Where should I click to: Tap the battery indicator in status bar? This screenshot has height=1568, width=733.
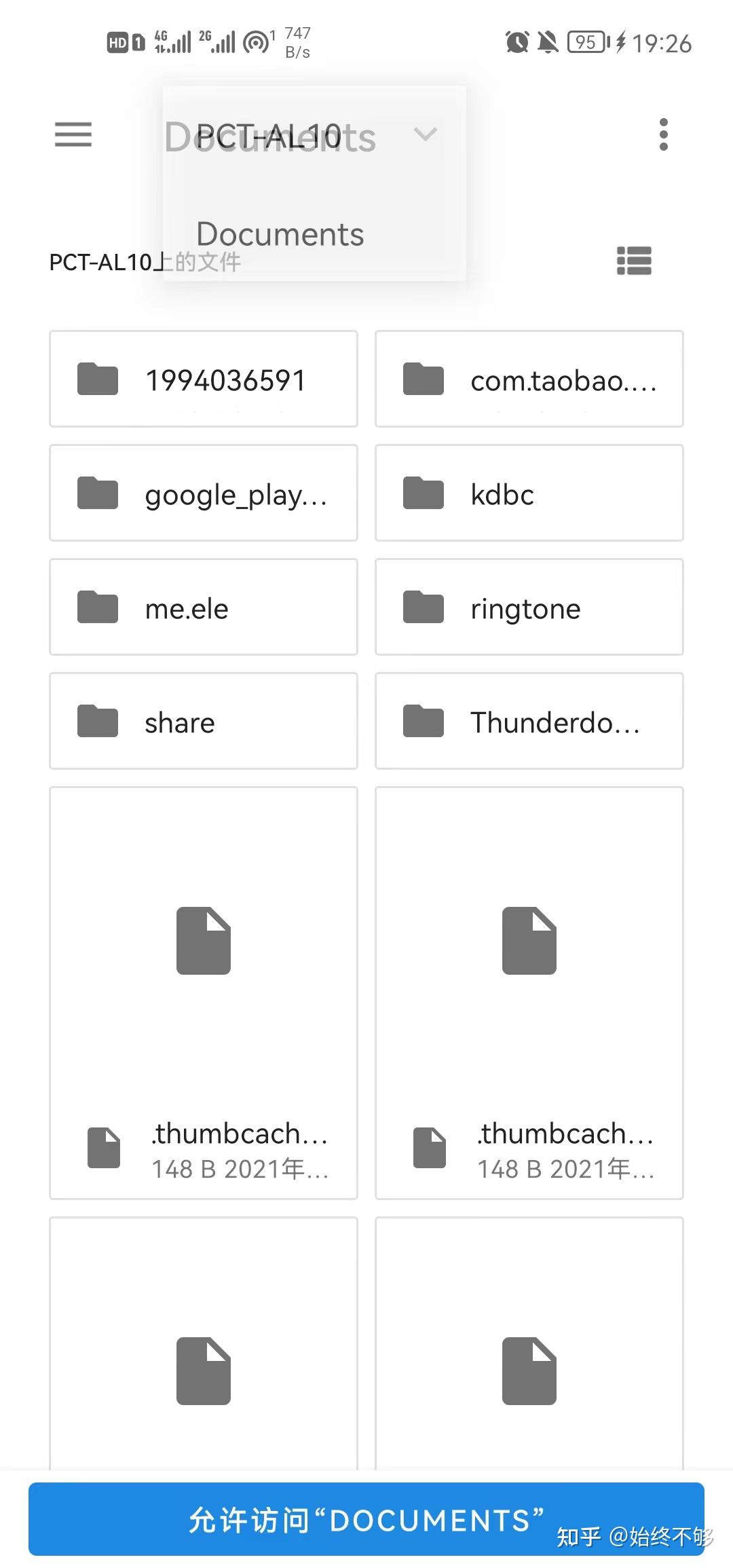pyautogui.click(x=585, y=42)
